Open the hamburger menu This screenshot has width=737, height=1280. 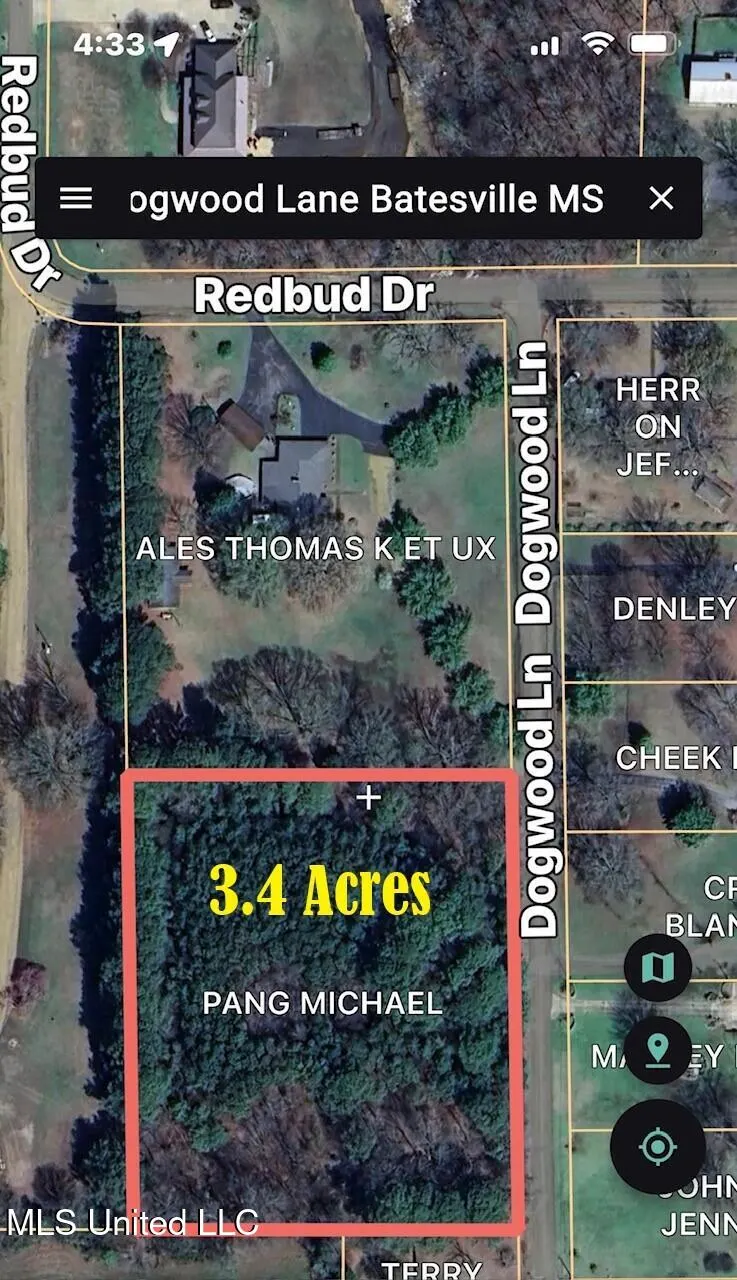click(x=76, y=198)
